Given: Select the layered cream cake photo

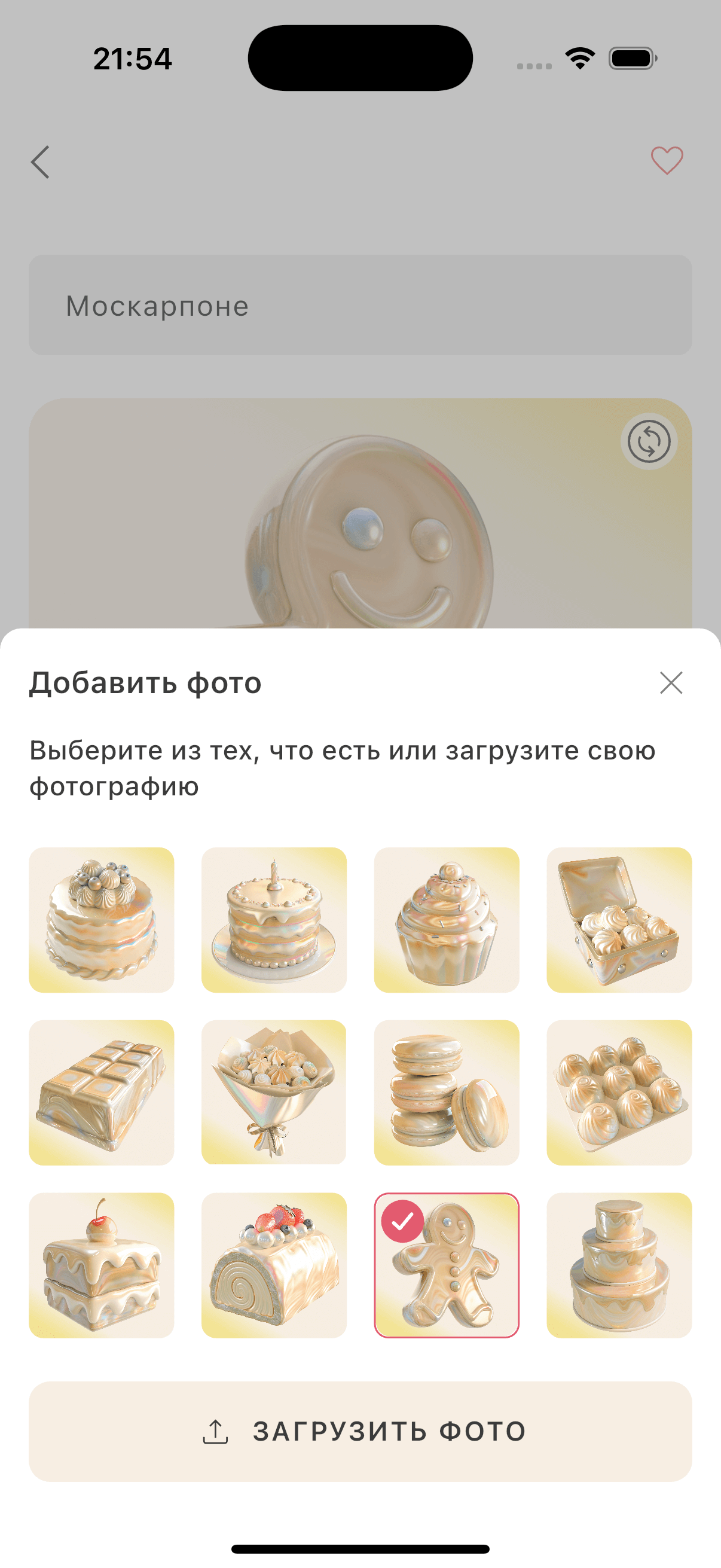Looking at the screenshot, I should [x=102, y=920].
